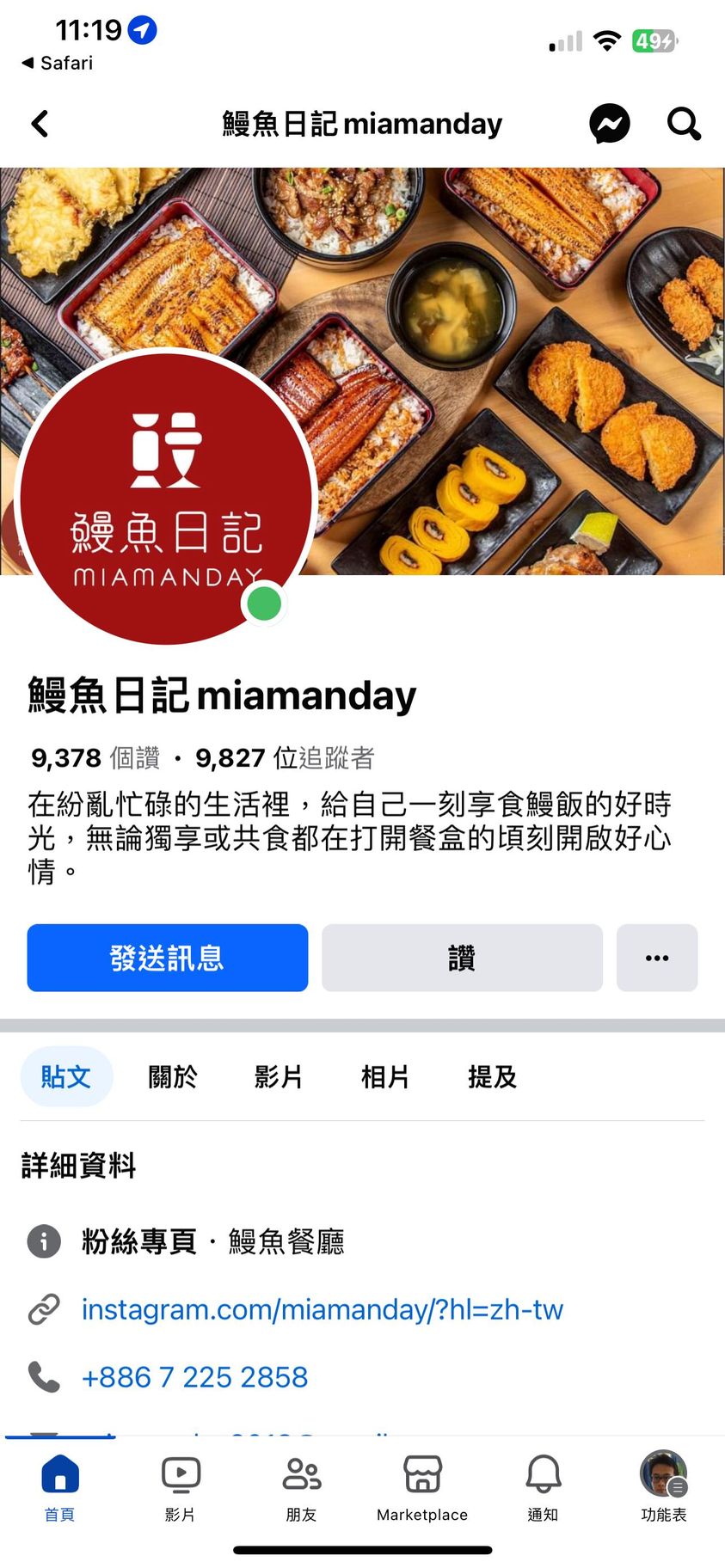This screenshot has height=1568, width=725.
Task: Call the number +886 7 225 2858
Action: click(194, 1377)
